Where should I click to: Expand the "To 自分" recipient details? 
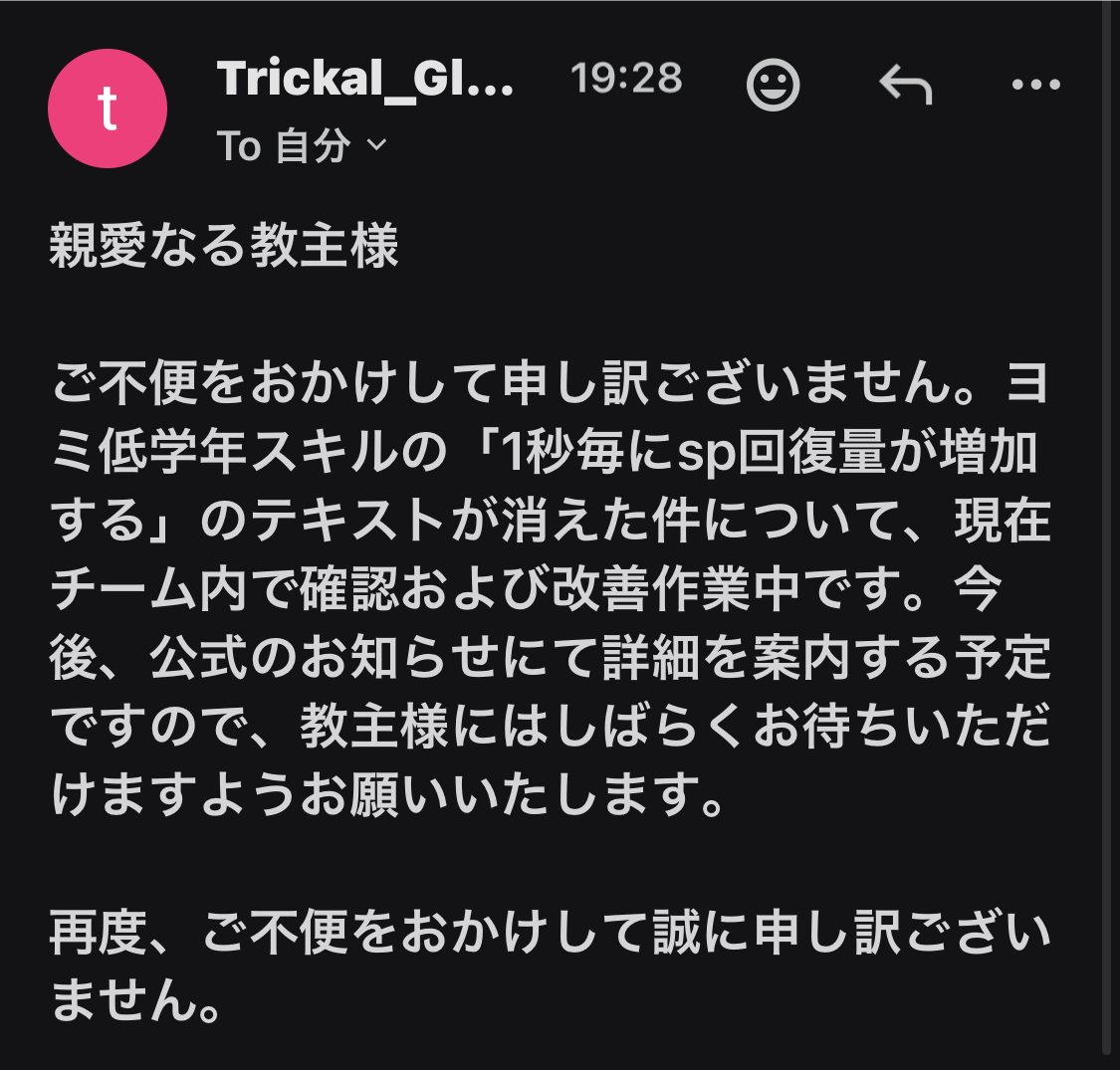pyautogui.click(x=376, y=146)
